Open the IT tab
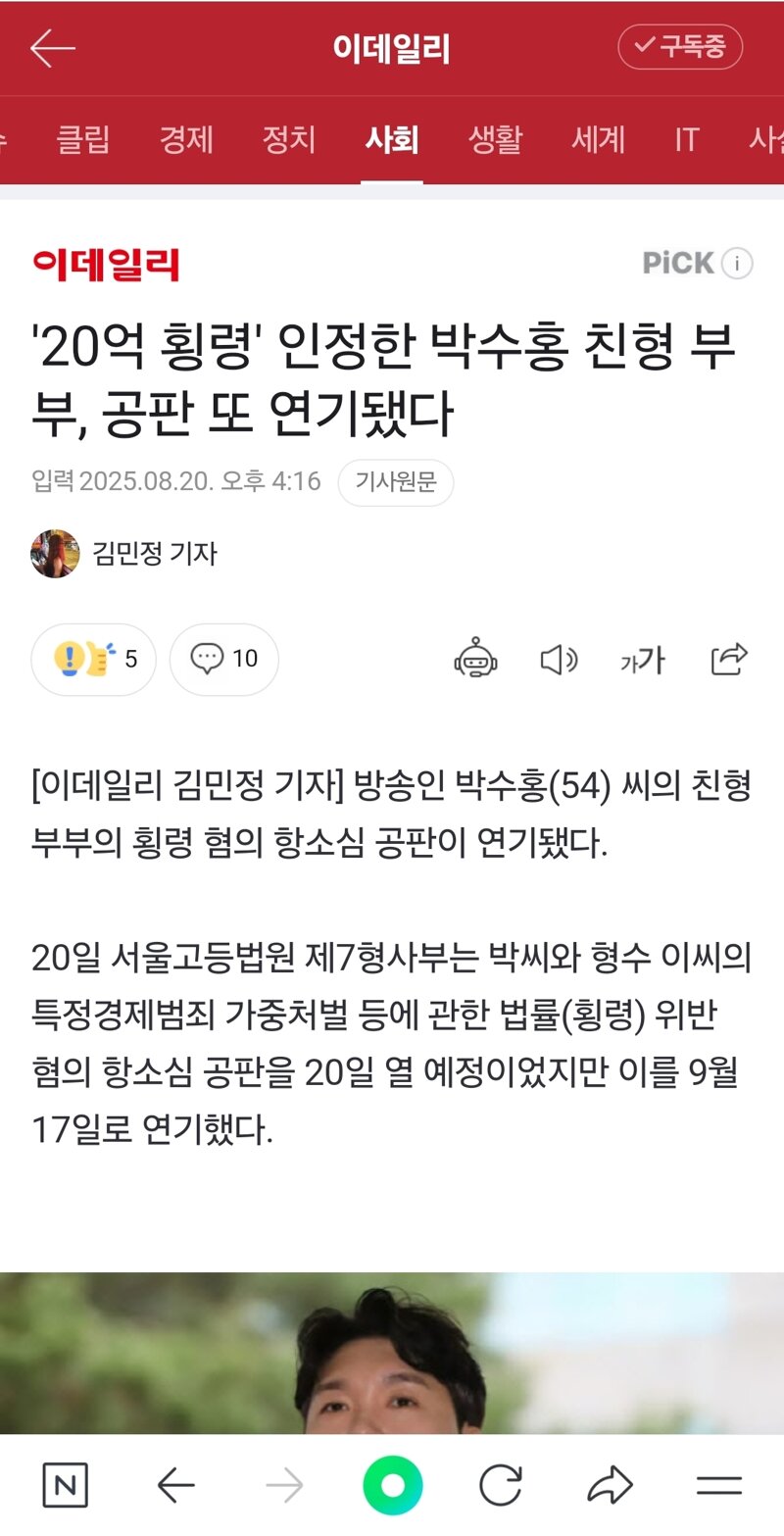The height and width of the screenshot is (1536, 784). pos(686,140)
